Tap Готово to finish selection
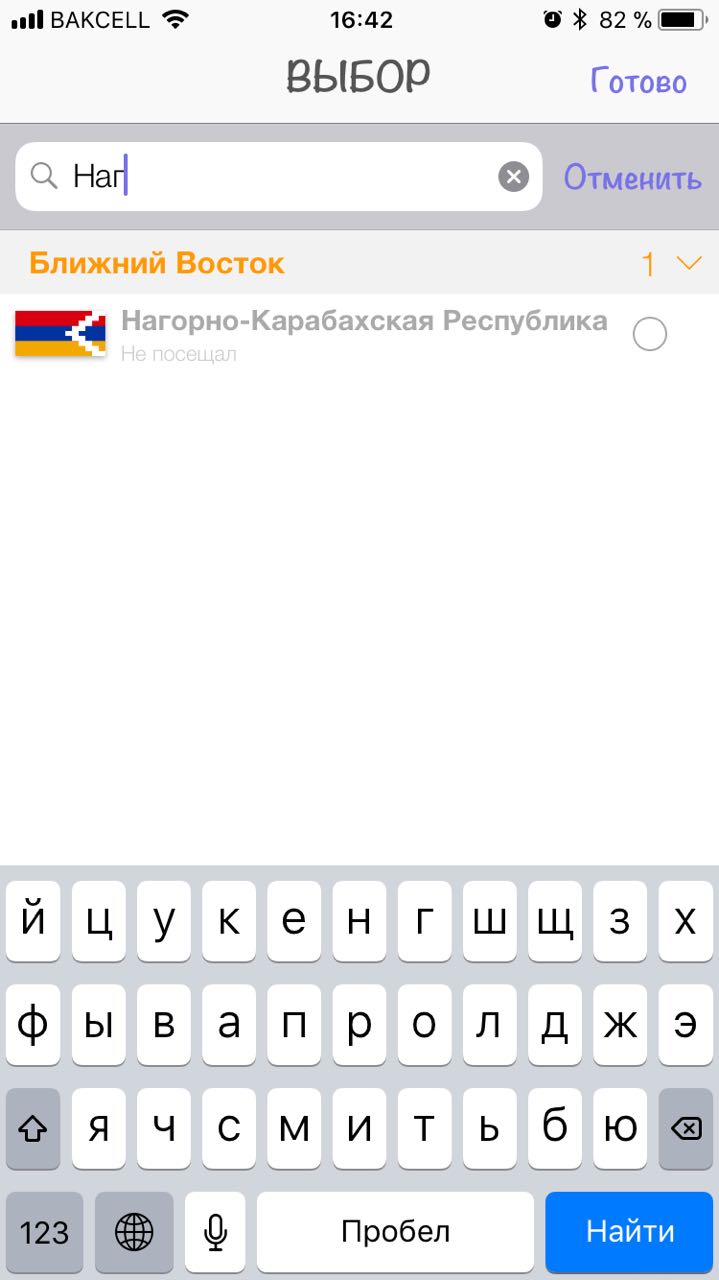This screenshot has width=719, height=1280. point(638,81)
